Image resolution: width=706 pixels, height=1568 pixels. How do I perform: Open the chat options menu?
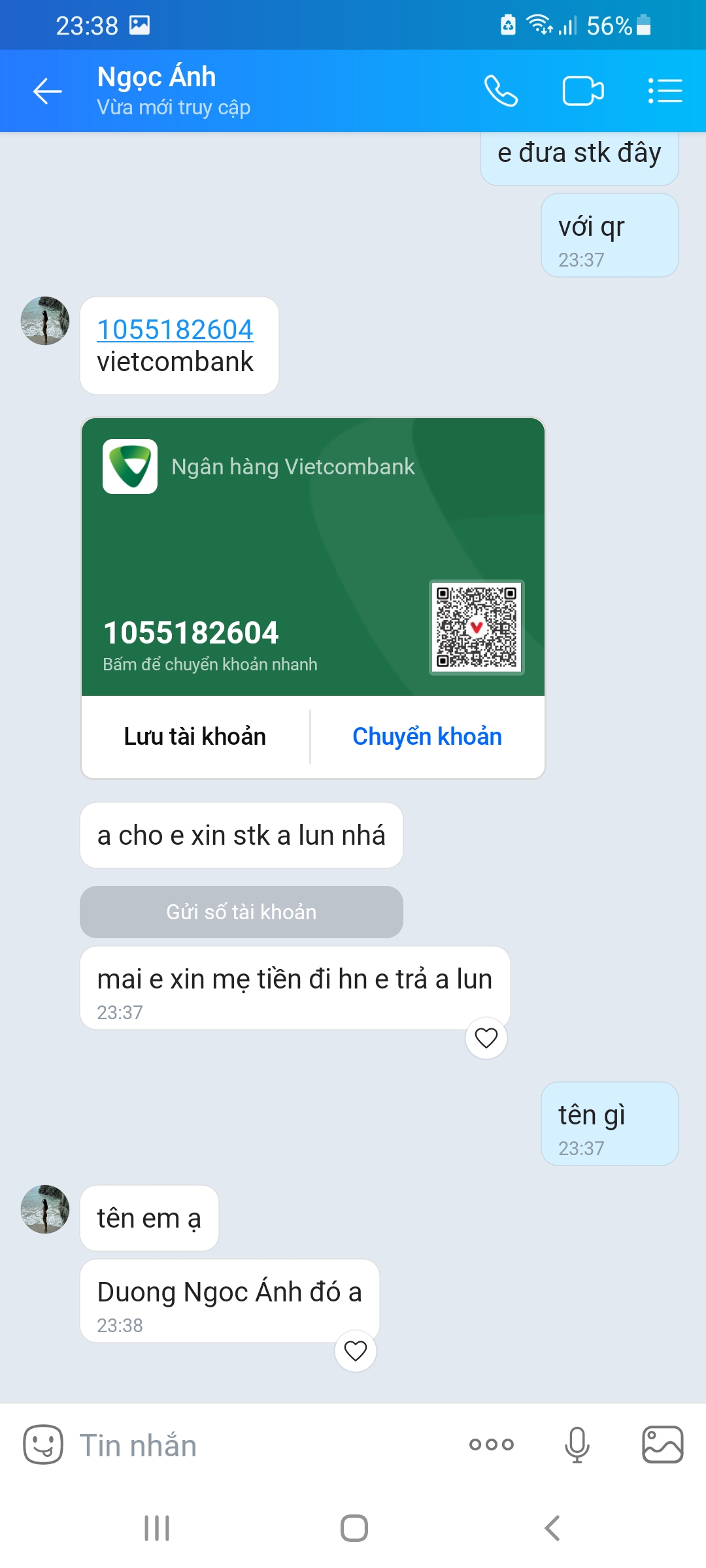[x=665, y=91]
